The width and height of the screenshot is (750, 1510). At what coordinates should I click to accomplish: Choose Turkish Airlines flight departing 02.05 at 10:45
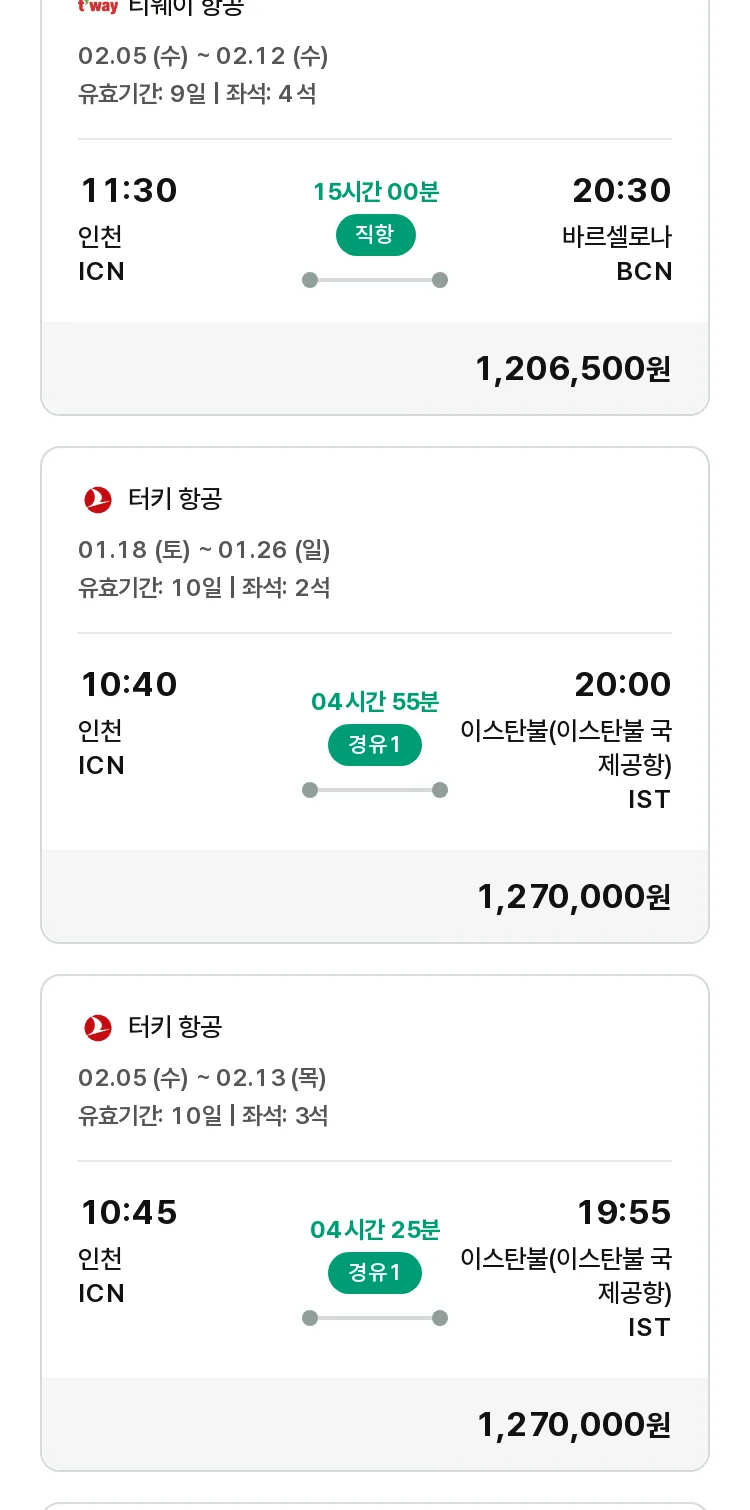pyautogui.click(x=375, y=1223)
